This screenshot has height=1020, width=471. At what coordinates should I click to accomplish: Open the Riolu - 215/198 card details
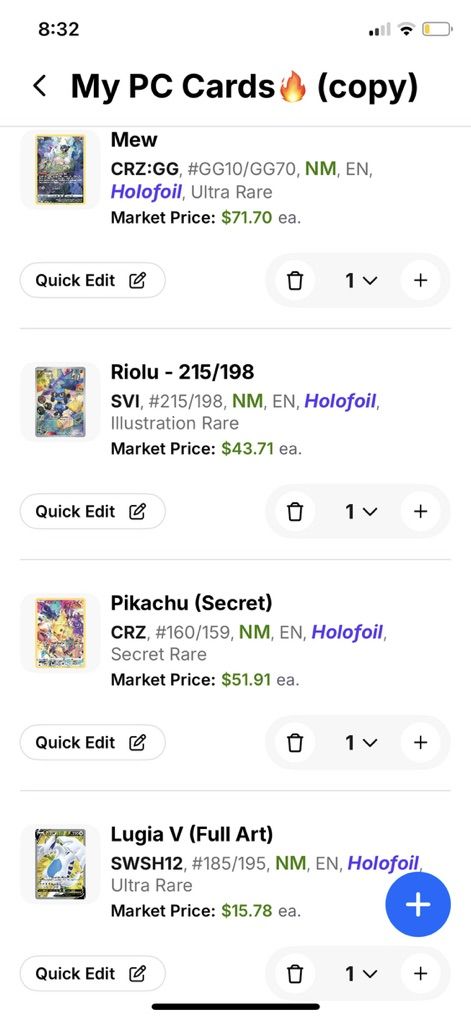pyautogui.click(x=182, y=372)
